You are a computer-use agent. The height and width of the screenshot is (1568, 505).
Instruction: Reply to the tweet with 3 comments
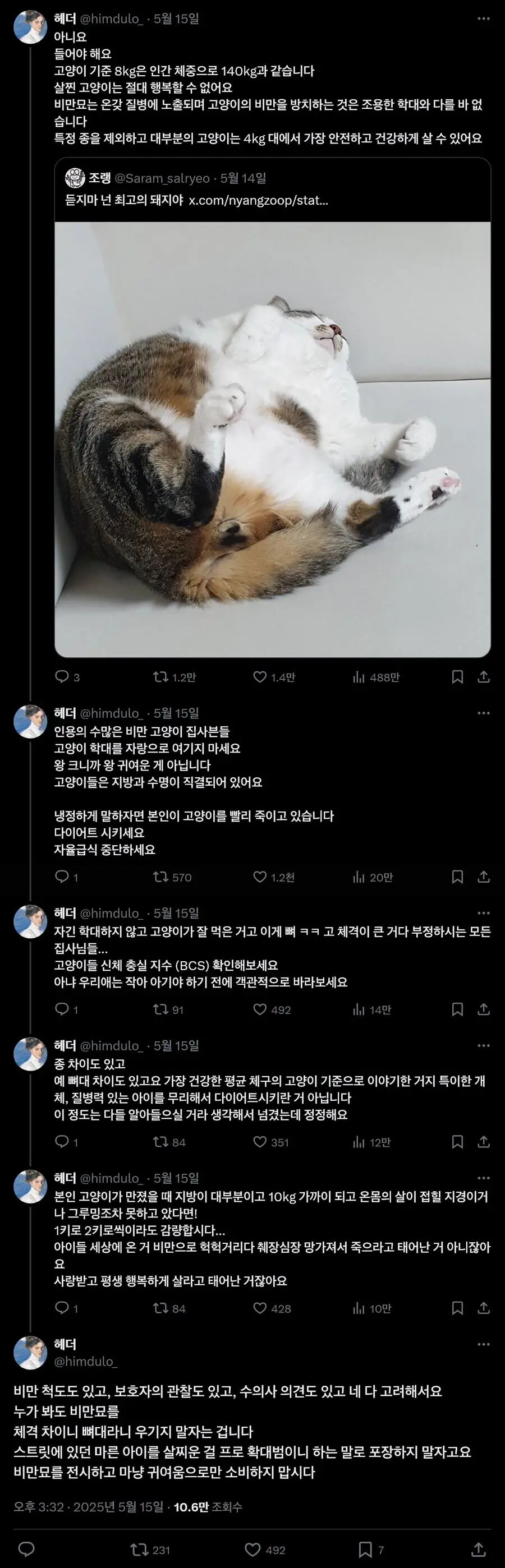[x=62, y=677]
